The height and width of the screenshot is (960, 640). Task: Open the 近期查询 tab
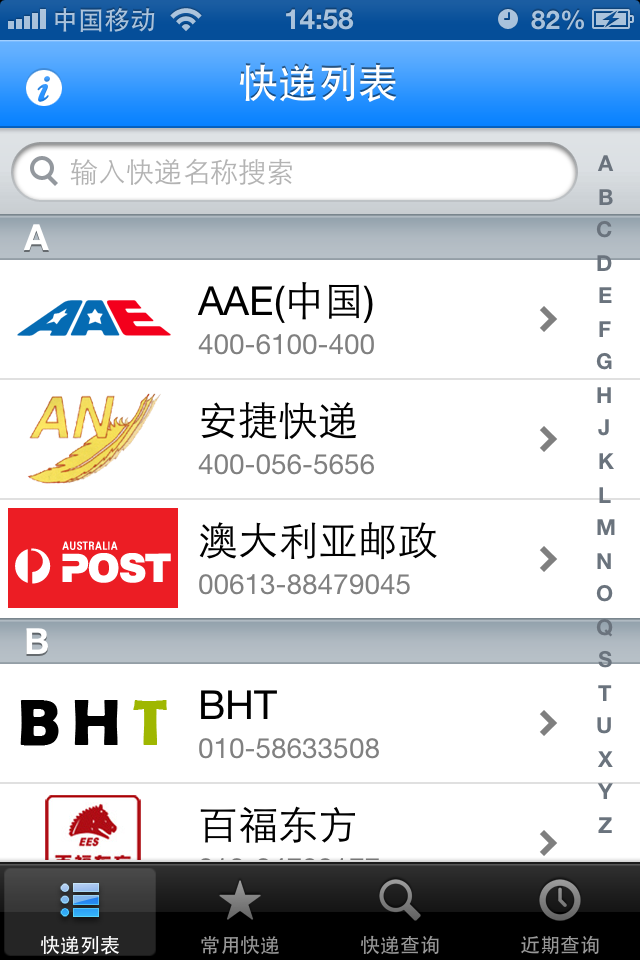click(560, 914)
